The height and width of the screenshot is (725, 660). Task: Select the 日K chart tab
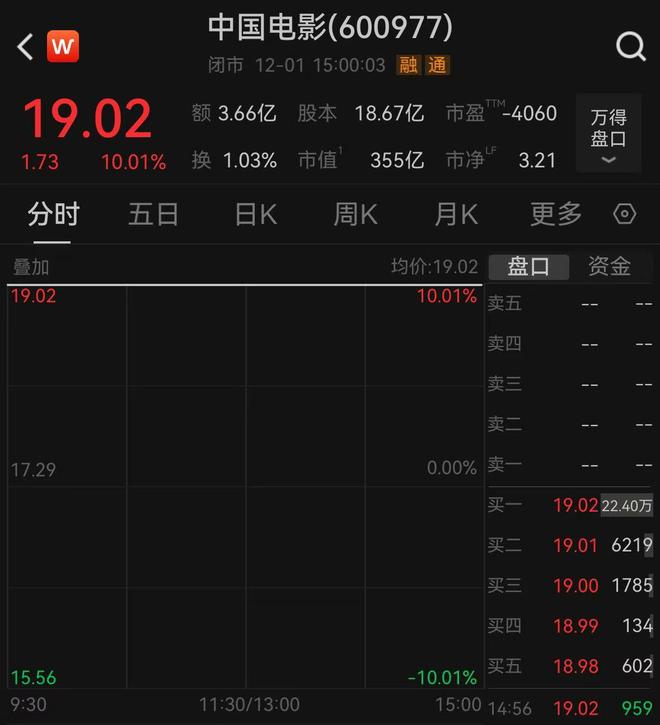point(255,213)
